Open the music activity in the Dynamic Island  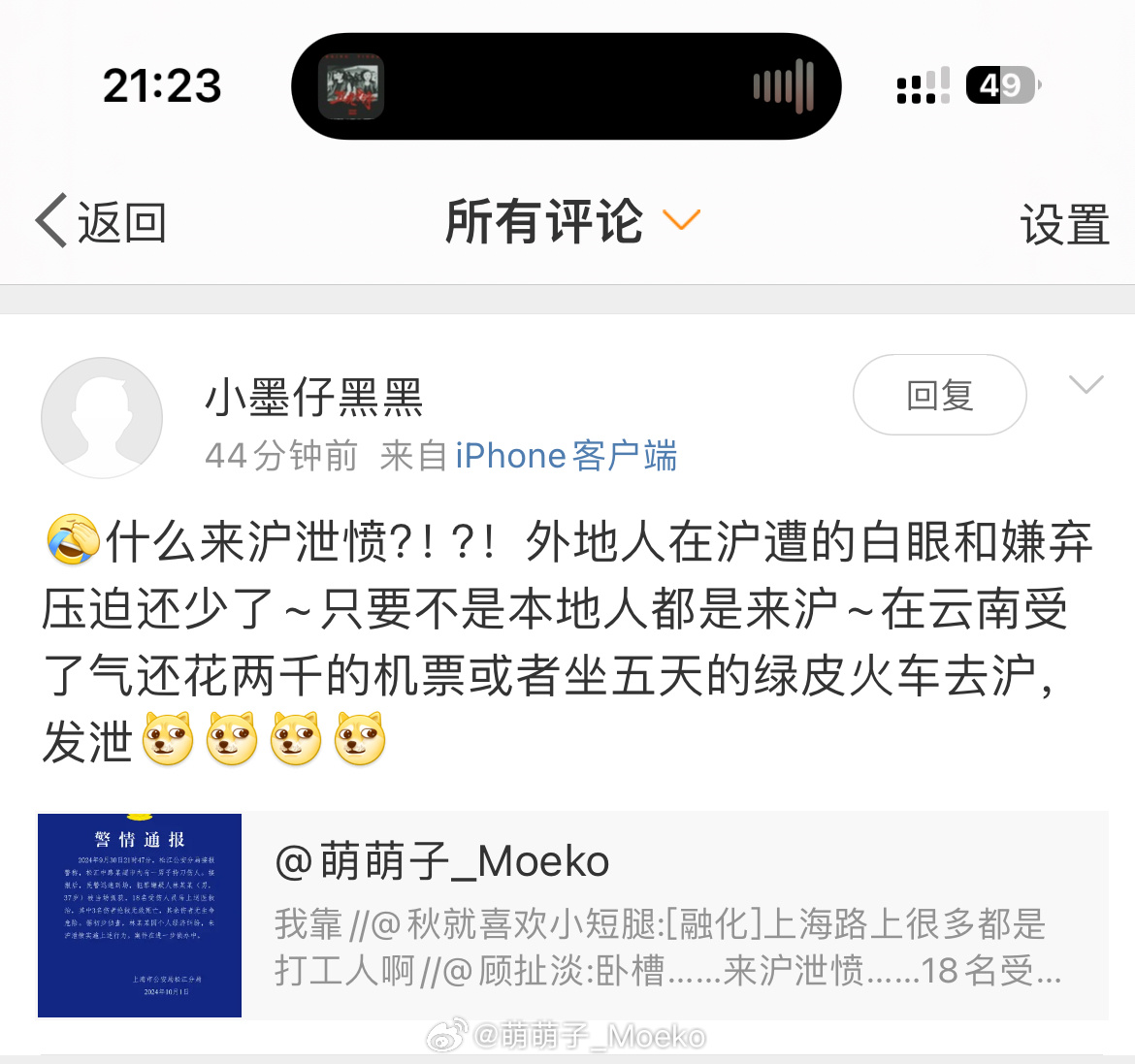point(566,86)
